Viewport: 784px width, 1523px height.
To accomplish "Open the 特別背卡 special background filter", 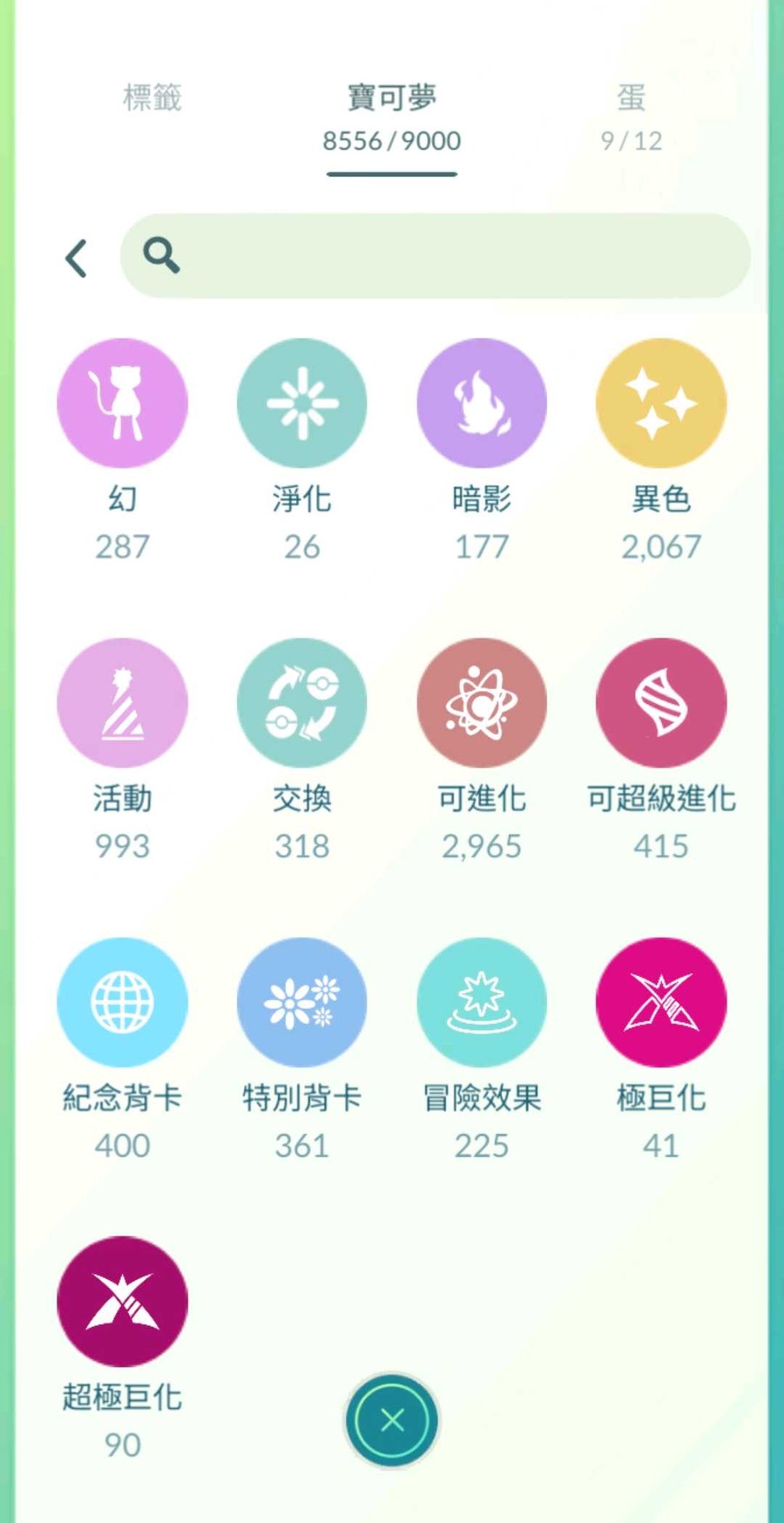I will (302, 1002).
